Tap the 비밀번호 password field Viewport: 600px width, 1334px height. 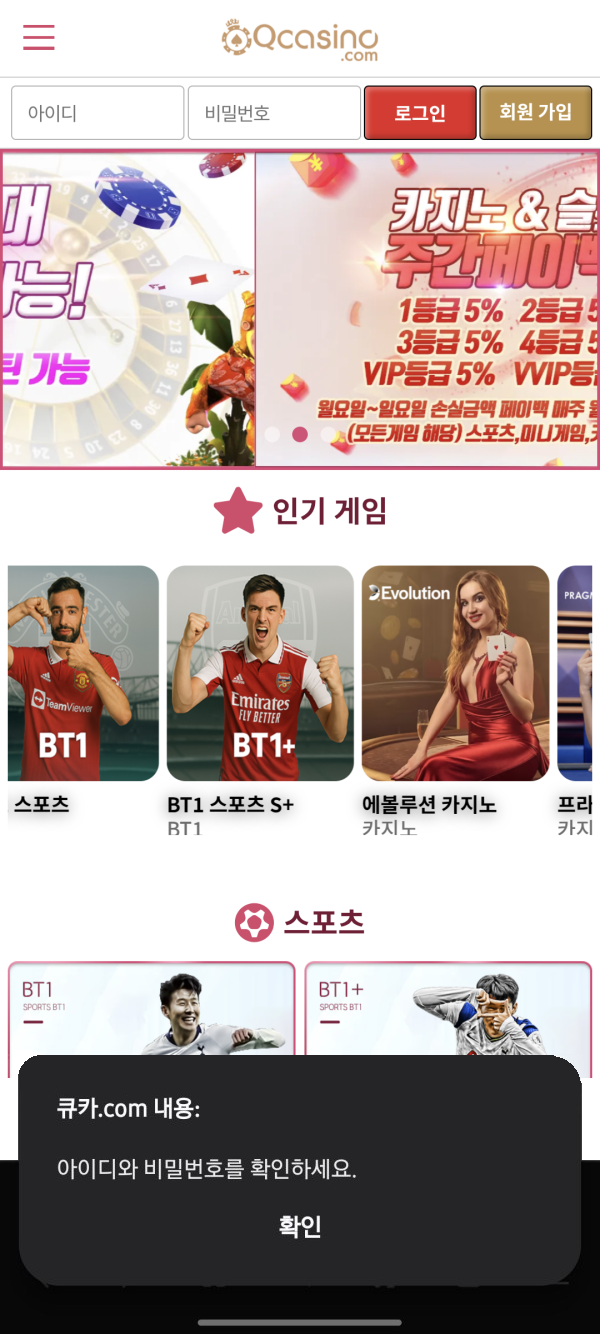point(273,113)
